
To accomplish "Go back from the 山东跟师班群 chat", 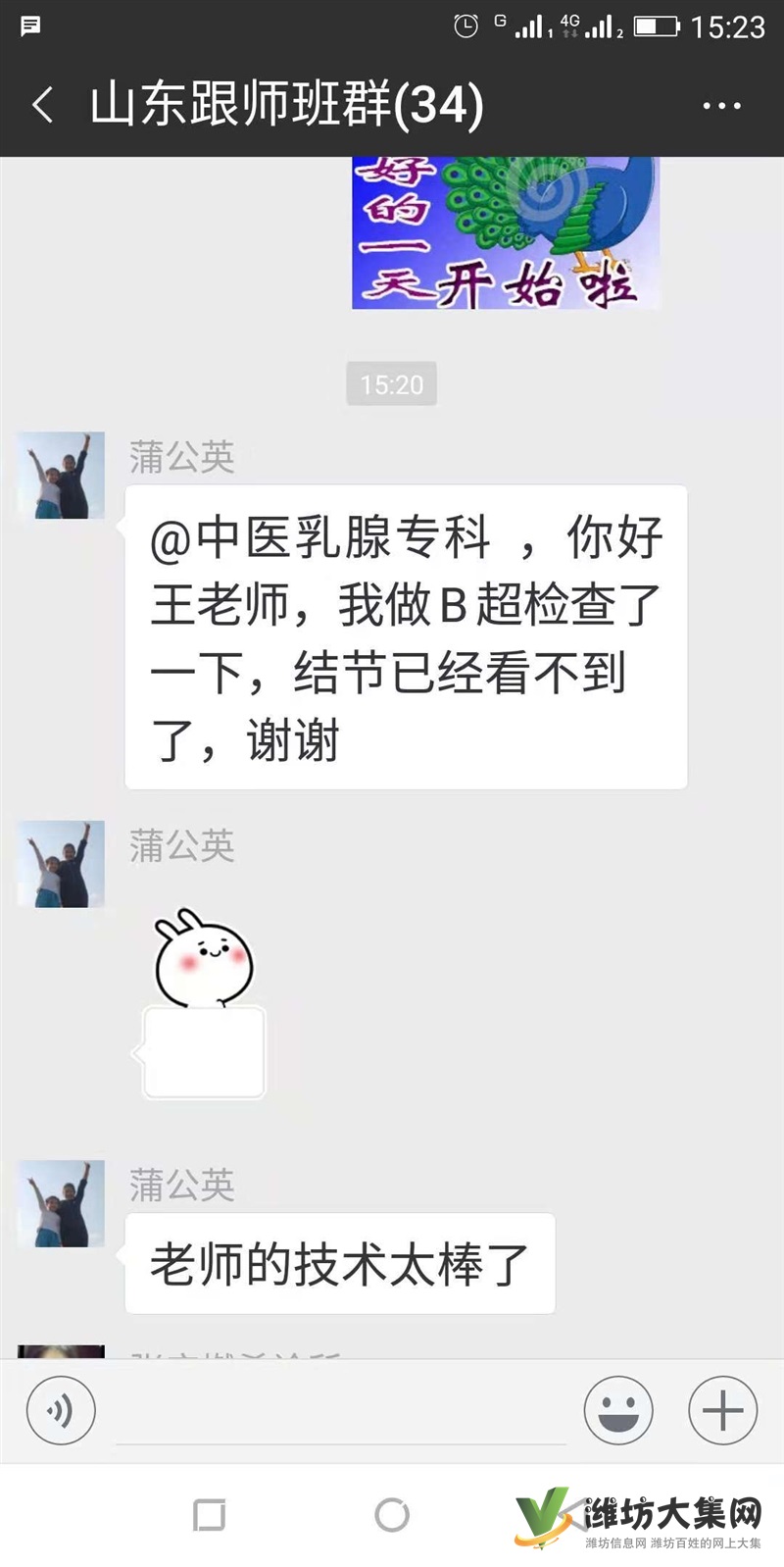I will tap(42, 105).
